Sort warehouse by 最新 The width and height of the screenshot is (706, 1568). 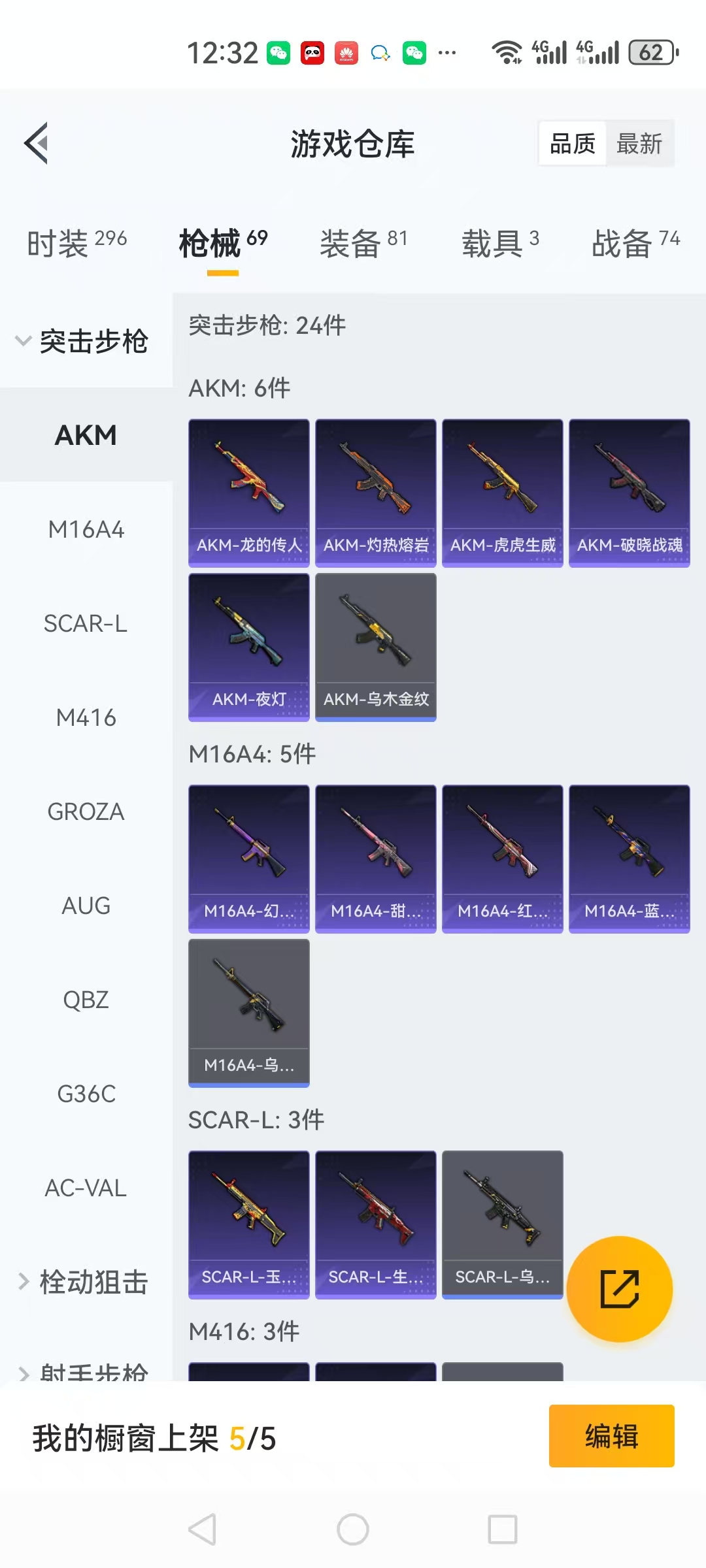(x=639, y=144)
